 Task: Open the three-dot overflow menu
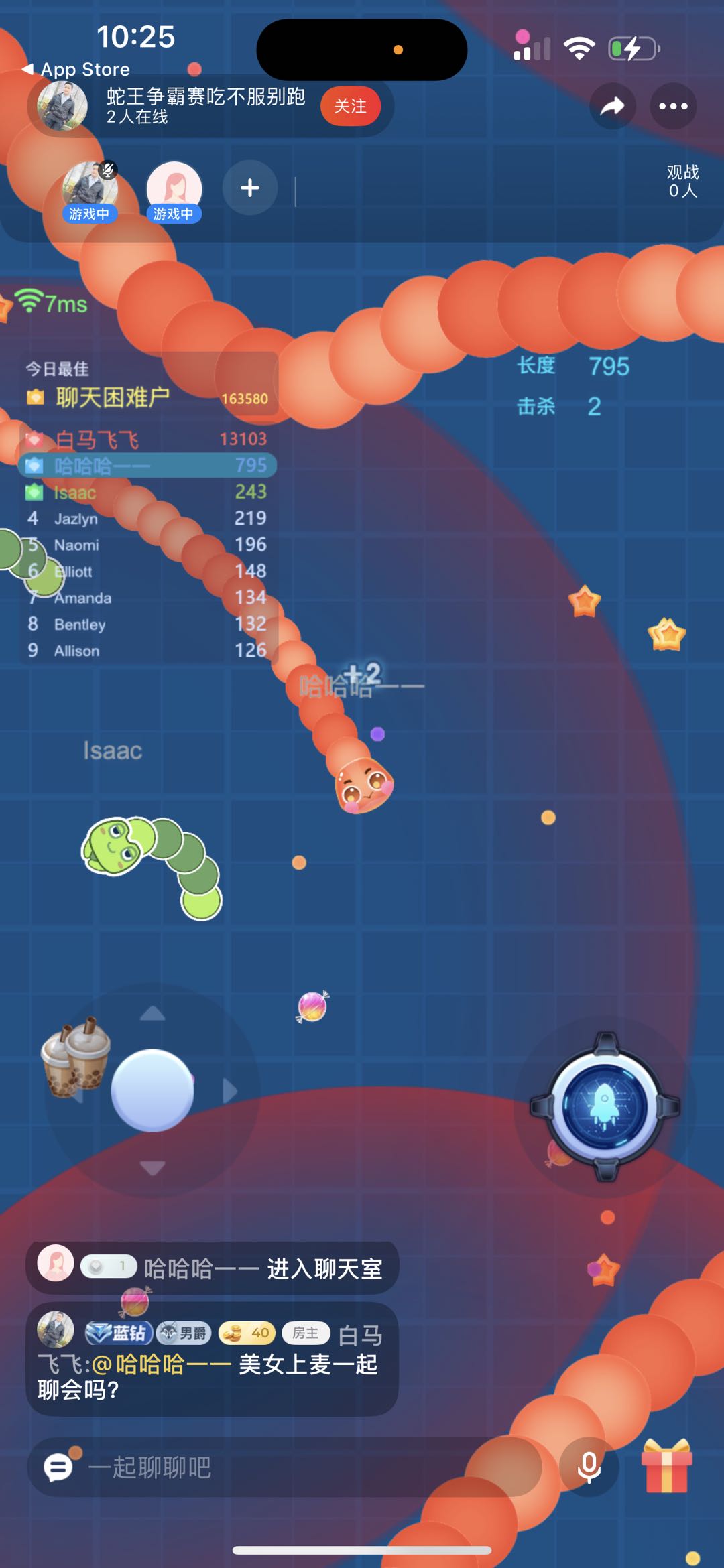[x=672, y=106]
